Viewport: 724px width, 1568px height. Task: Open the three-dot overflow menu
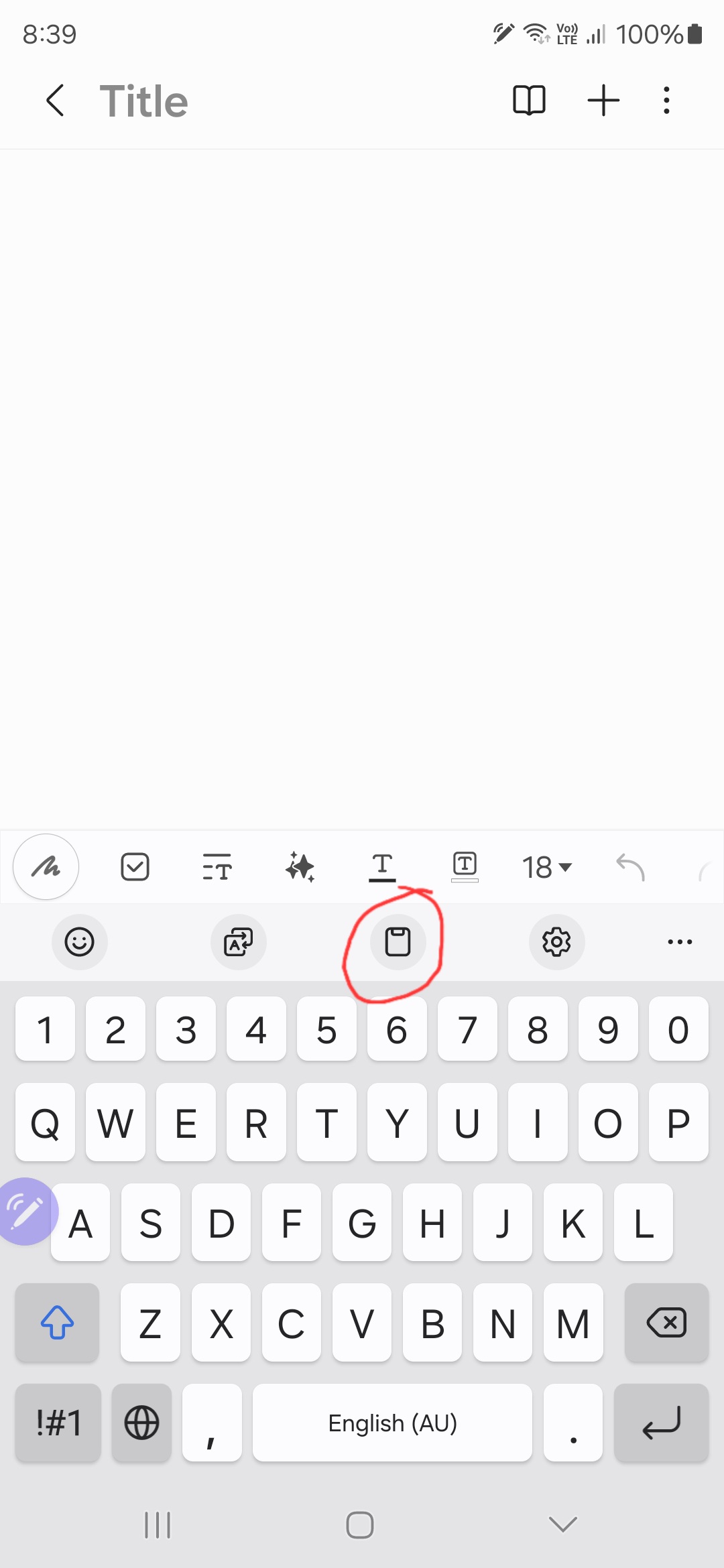tap(666, 101)
